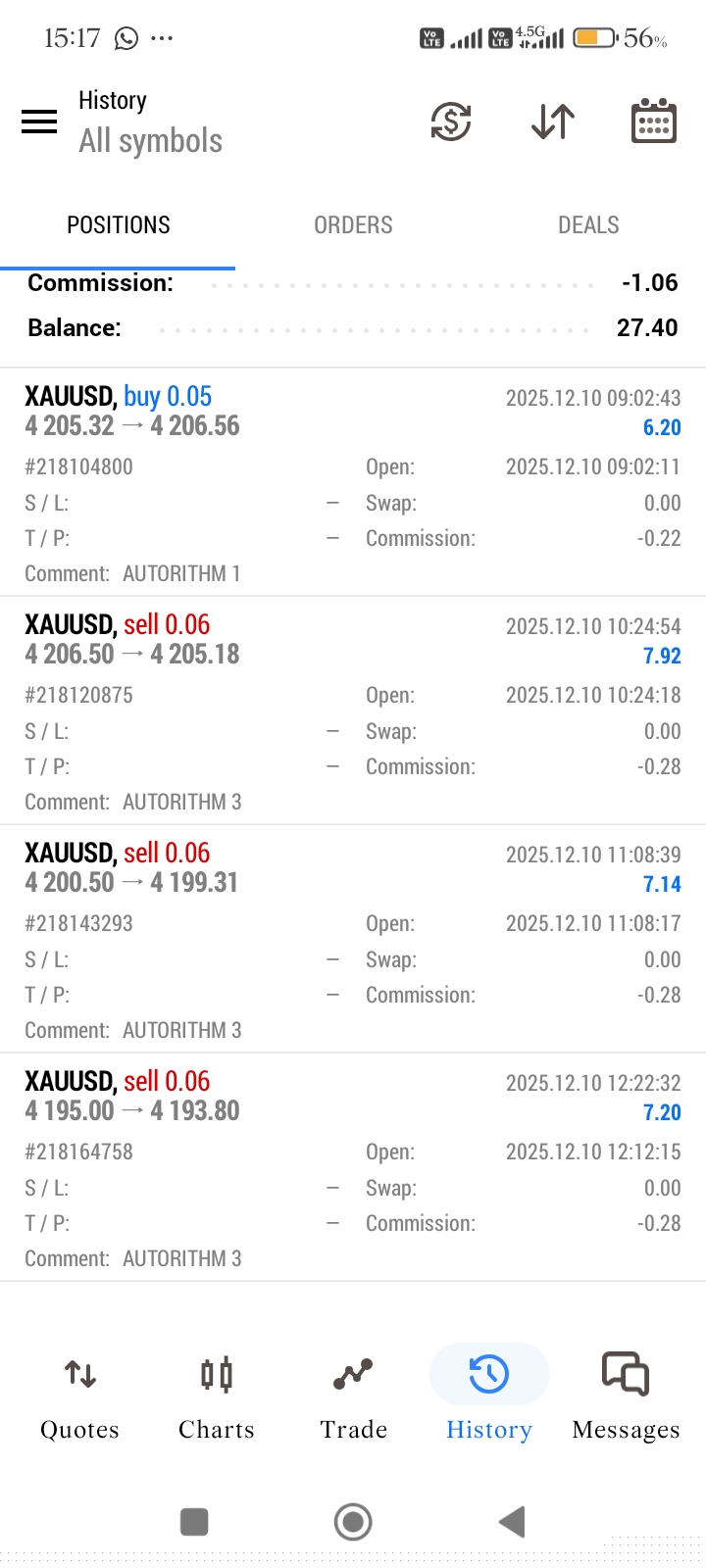Select the POSITIONS tab
Screen dimensions: 706x1568
(118, 225)
